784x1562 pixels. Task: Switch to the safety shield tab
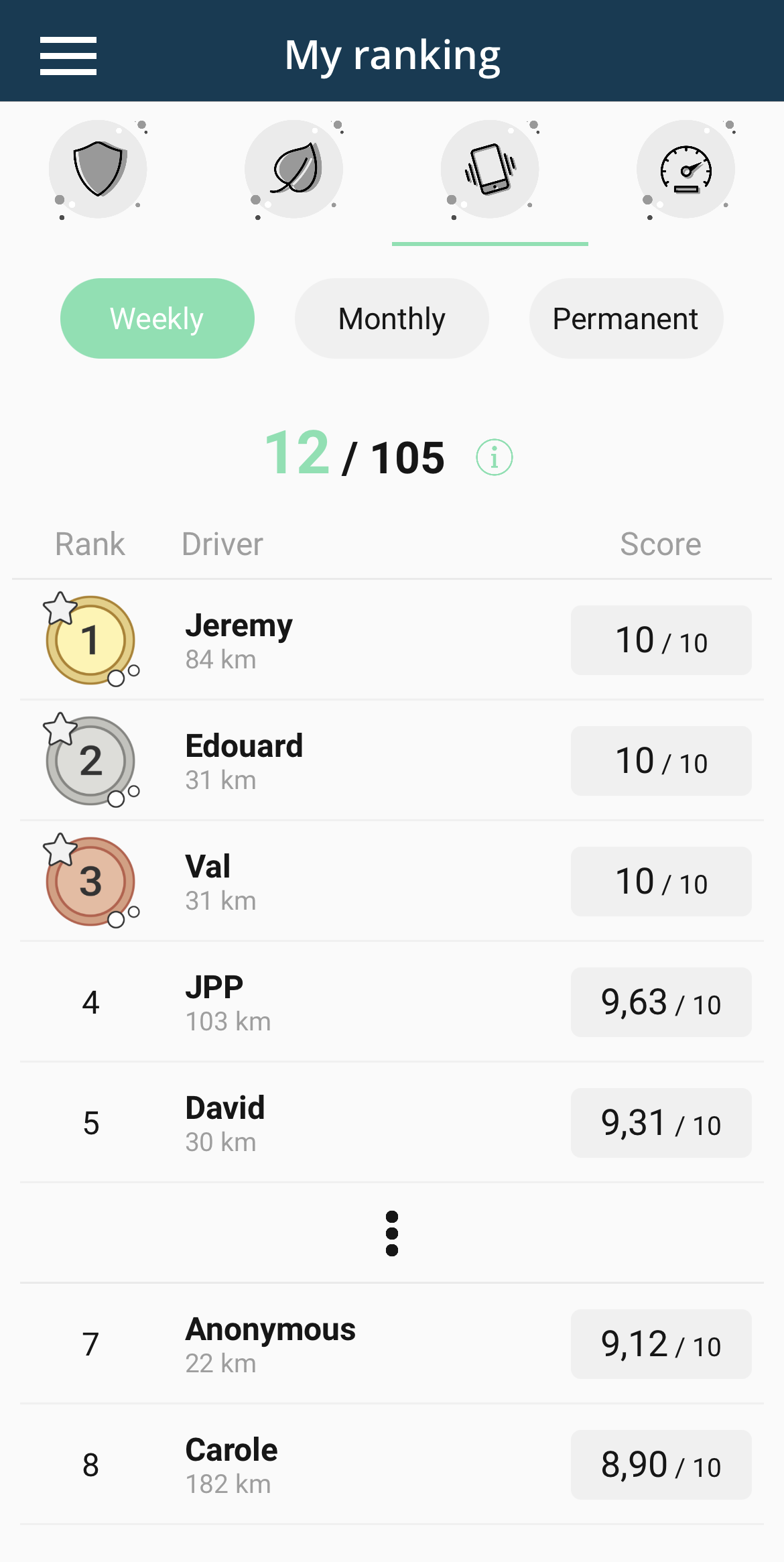click(98, 169)
